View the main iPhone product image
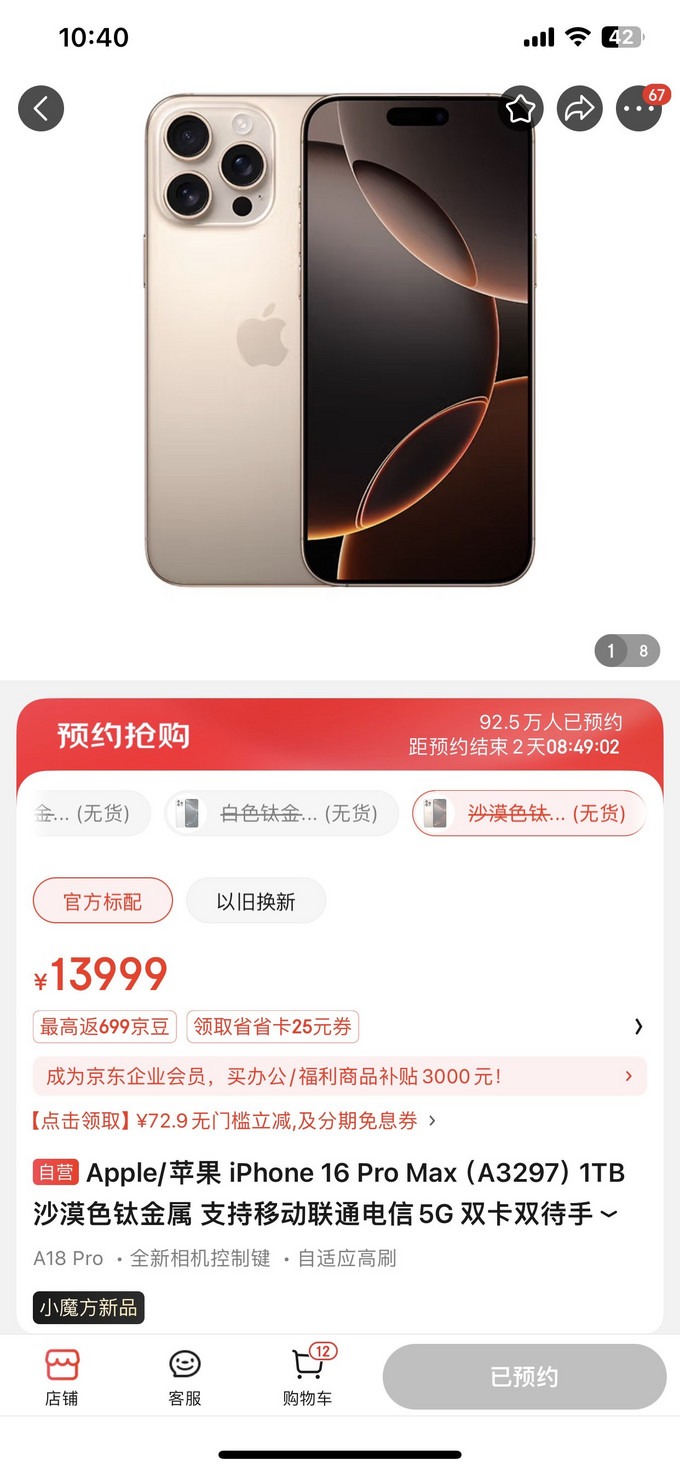 click(340, 340)
